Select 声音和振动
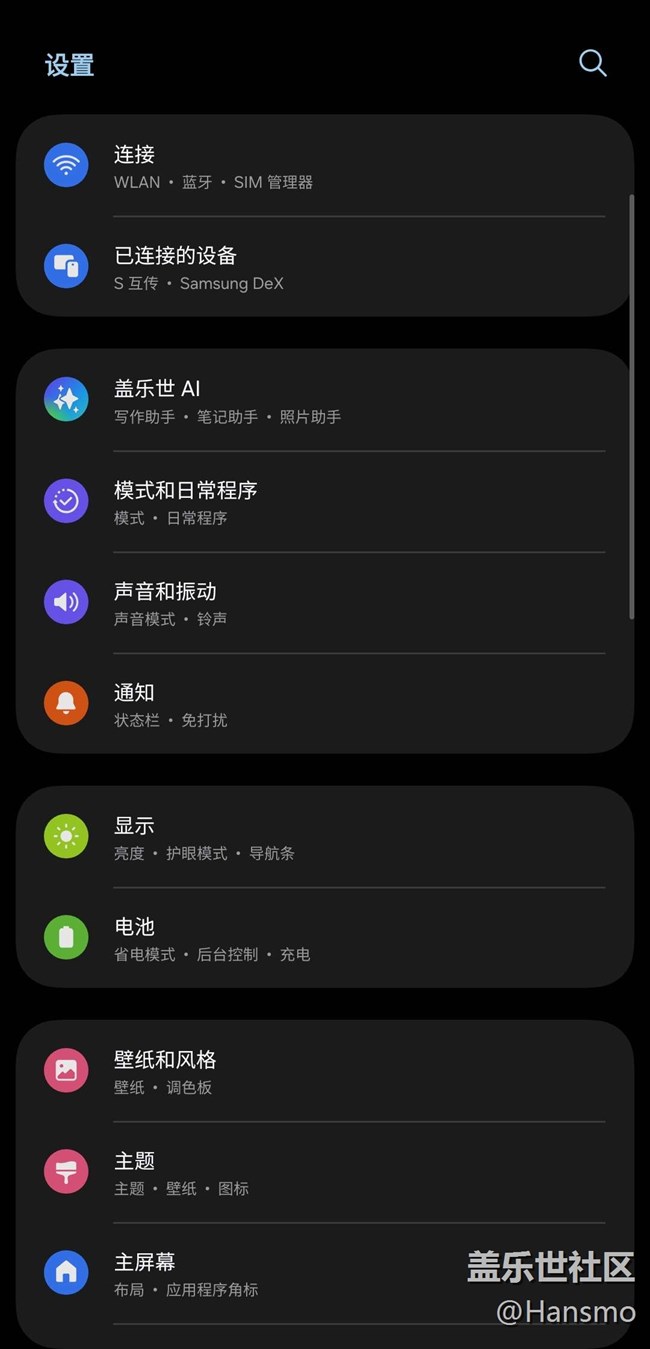Viewport: 650px width, 1349px height. click(x=324, y=603)
